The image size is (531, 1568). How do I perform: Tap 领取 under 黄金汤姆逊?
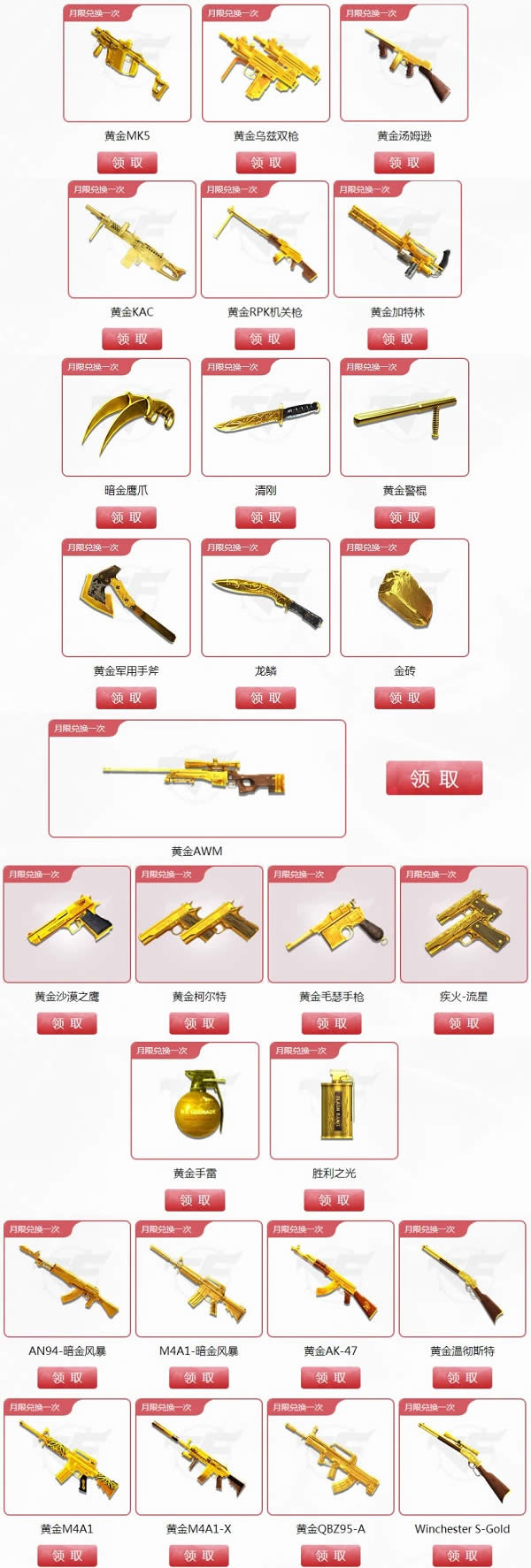404,163
